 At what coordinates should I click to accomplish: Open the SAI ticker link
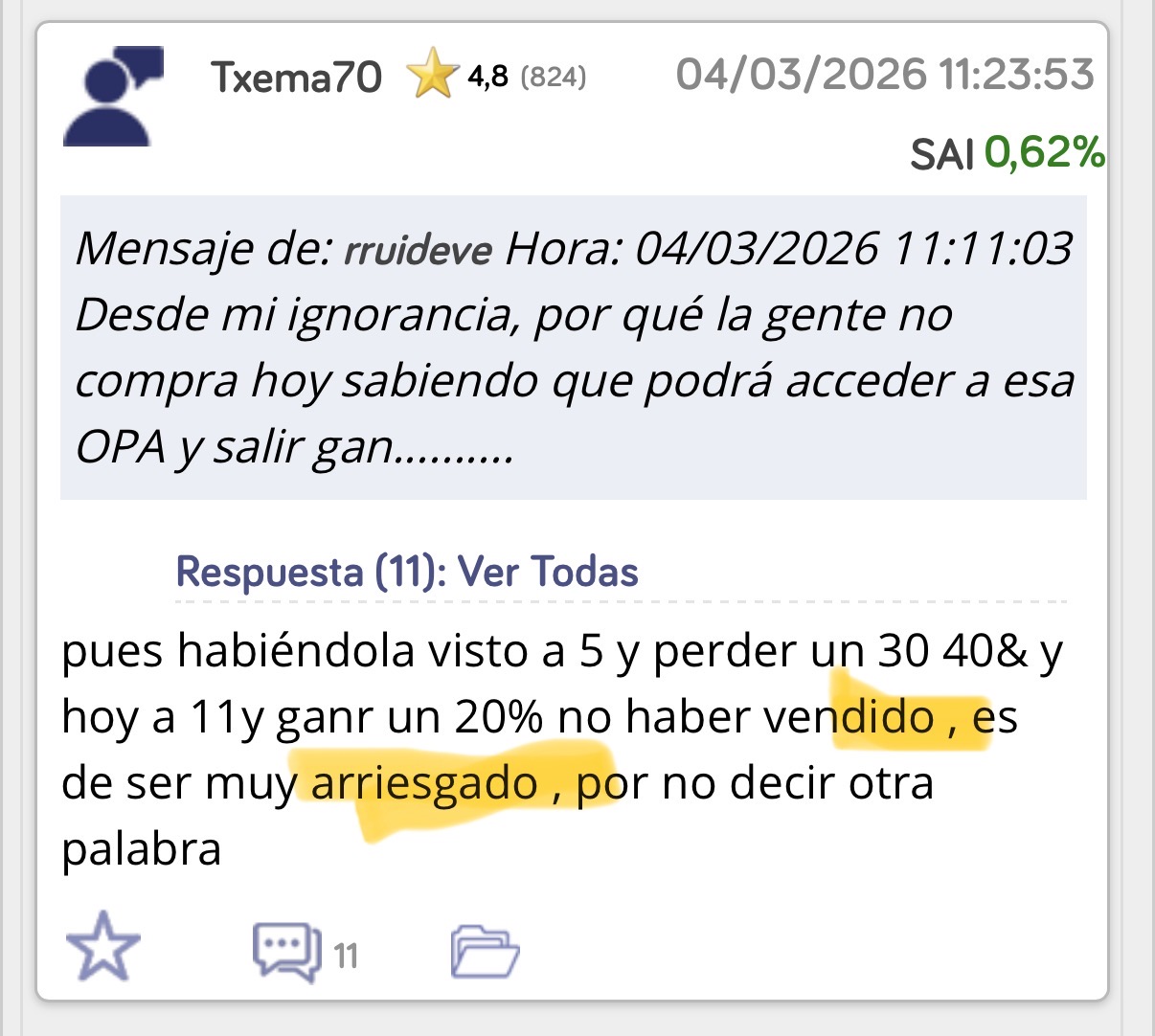[x=941, y=154]
